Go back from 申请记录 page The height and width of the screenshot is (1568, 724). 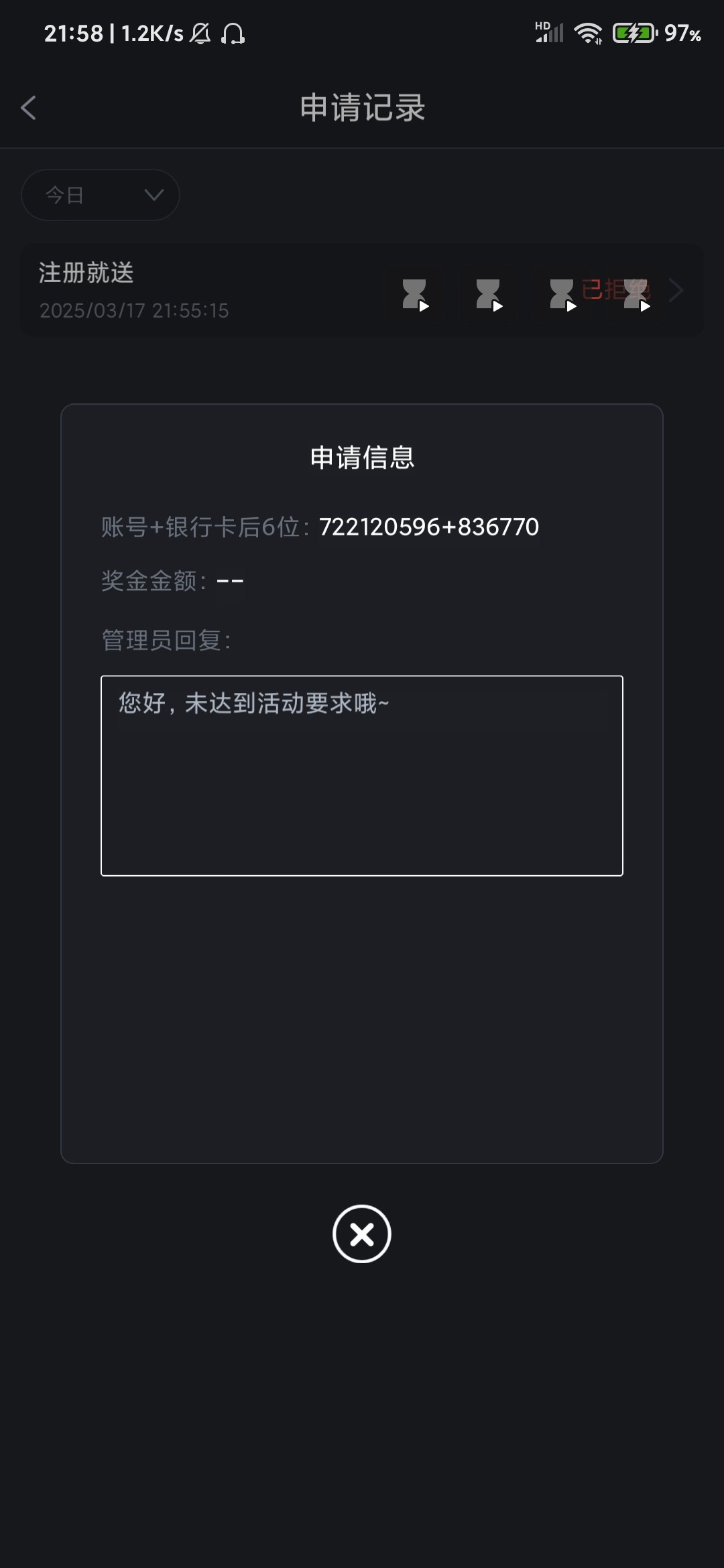(x=28, y=107)
